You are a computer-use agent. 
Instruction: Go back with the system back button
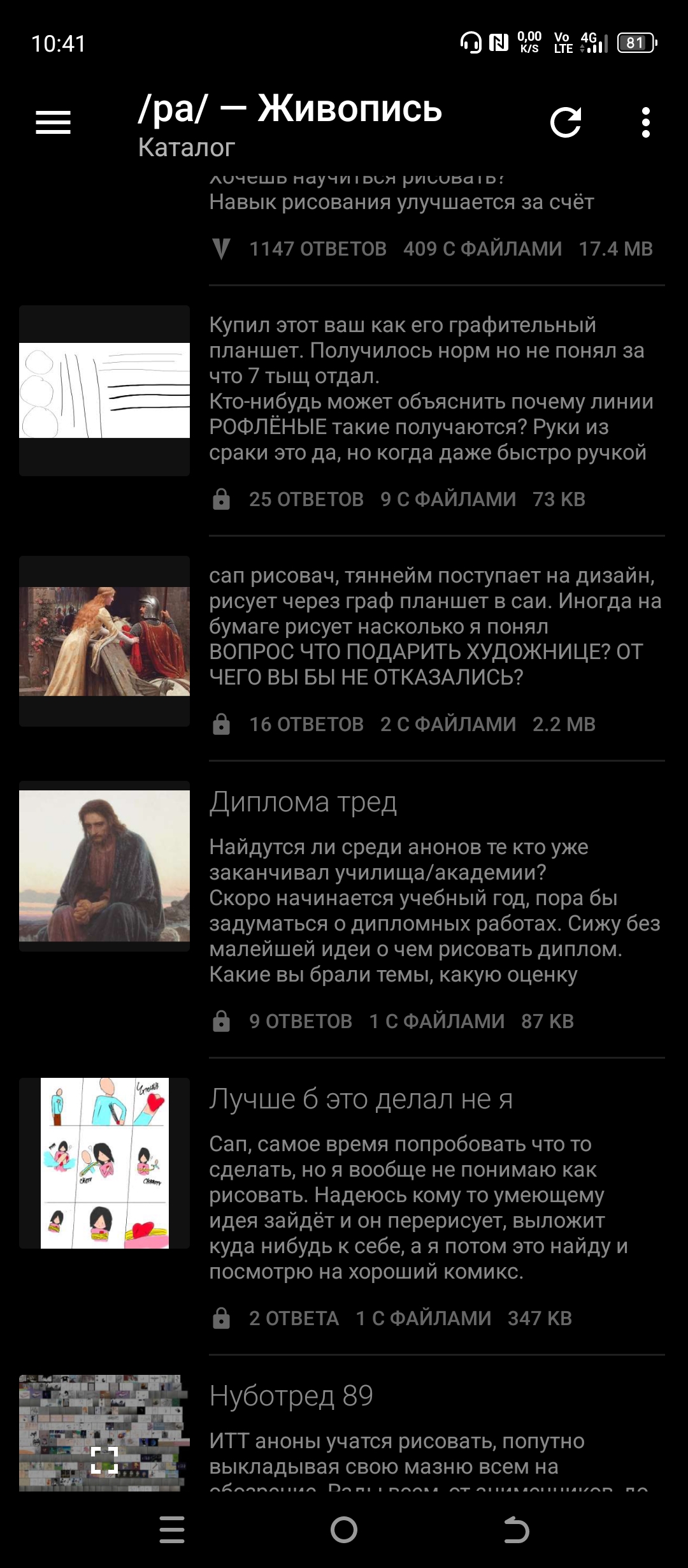[516, 1529]
